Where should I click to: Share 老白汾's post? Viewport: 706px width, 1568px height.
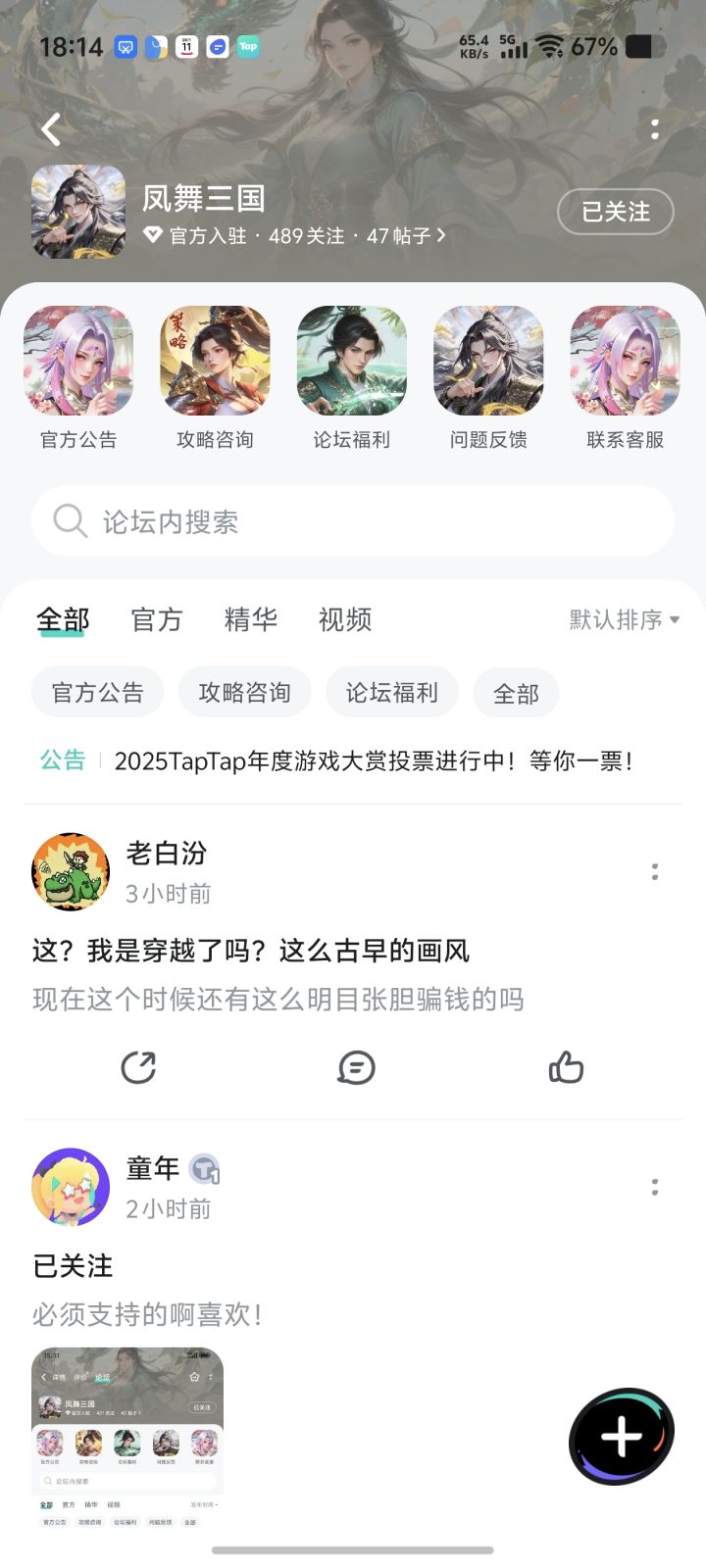click(138, 1067)
